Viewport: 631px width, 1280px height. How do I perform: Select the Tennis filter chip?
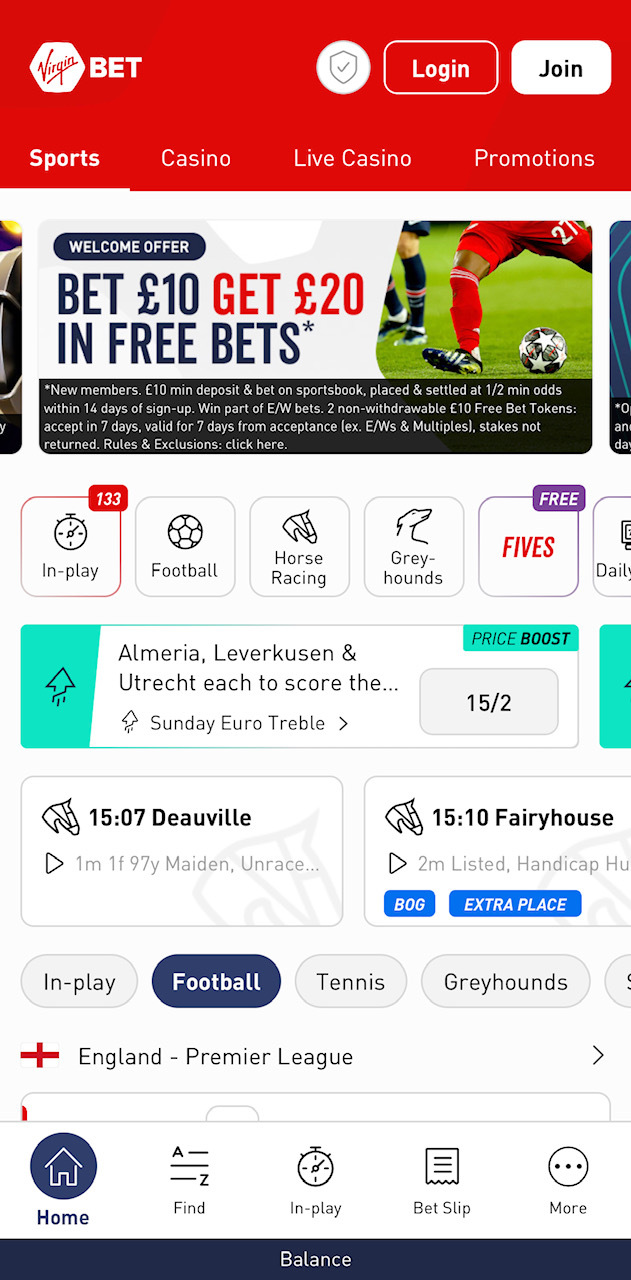(x=350, y=982)
